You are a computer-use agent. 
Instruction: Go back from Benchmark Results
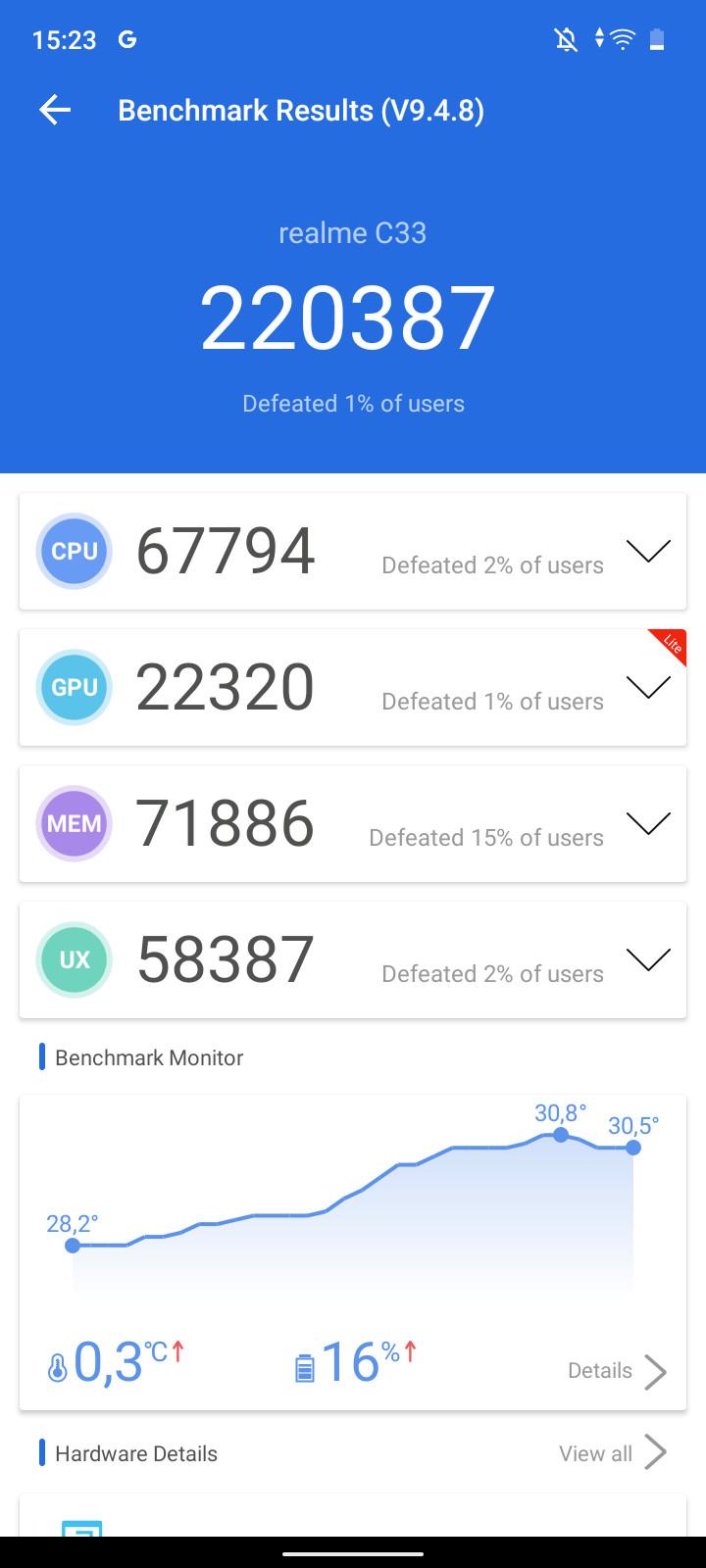click(x=55, y=111)
